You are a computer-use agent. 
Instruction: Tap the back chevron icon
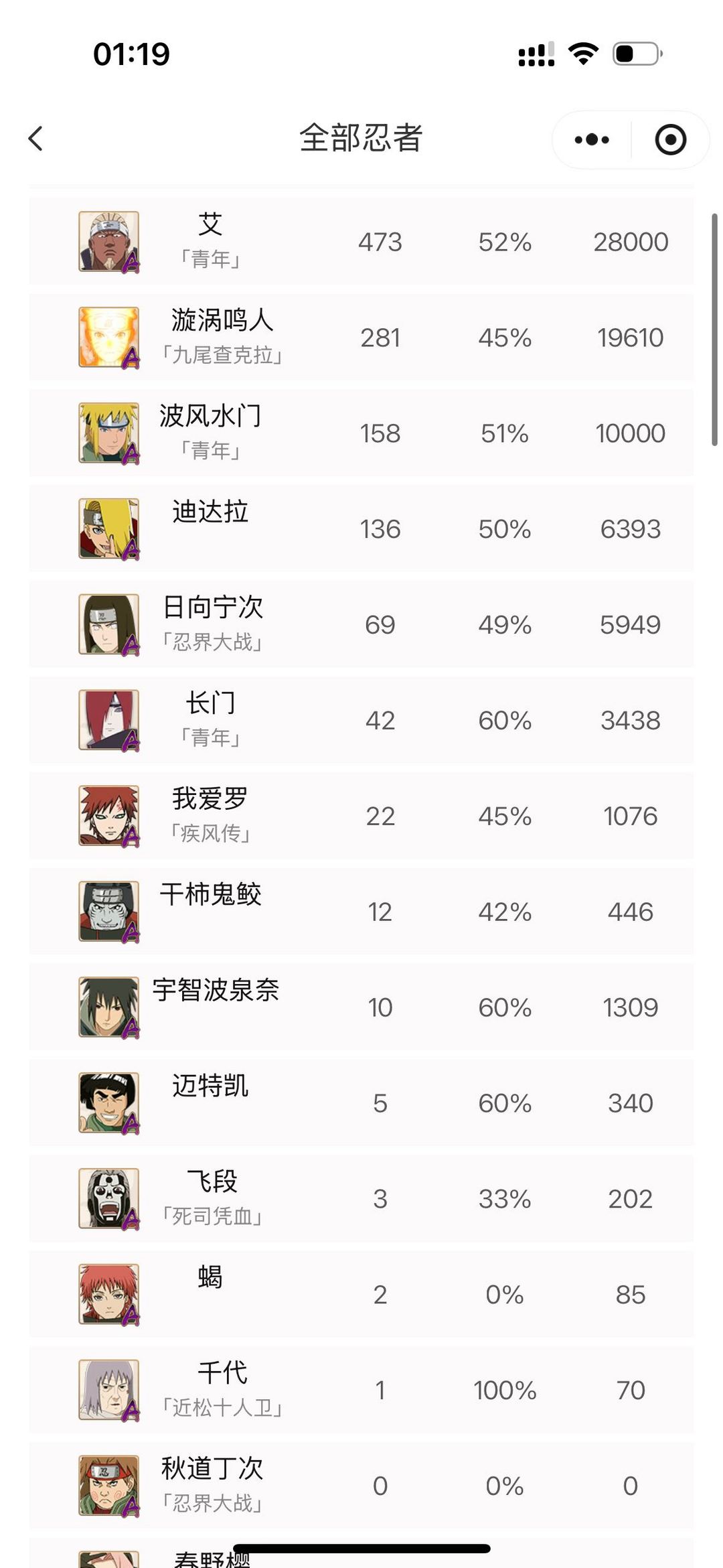click(36, 139)
